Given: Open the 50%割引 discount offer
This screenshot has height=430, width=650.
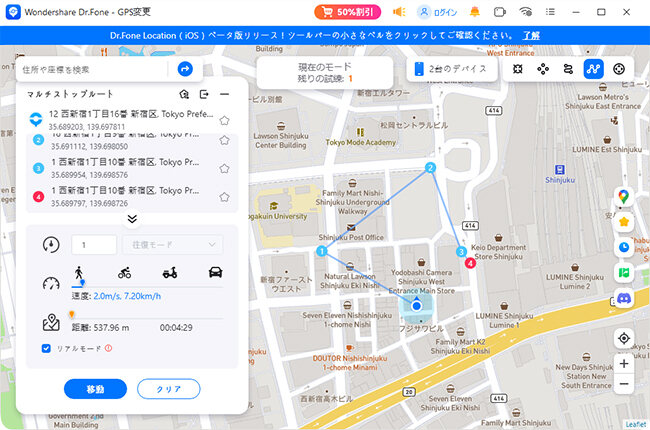Looking at the screenshot, I should click(348, 12).
